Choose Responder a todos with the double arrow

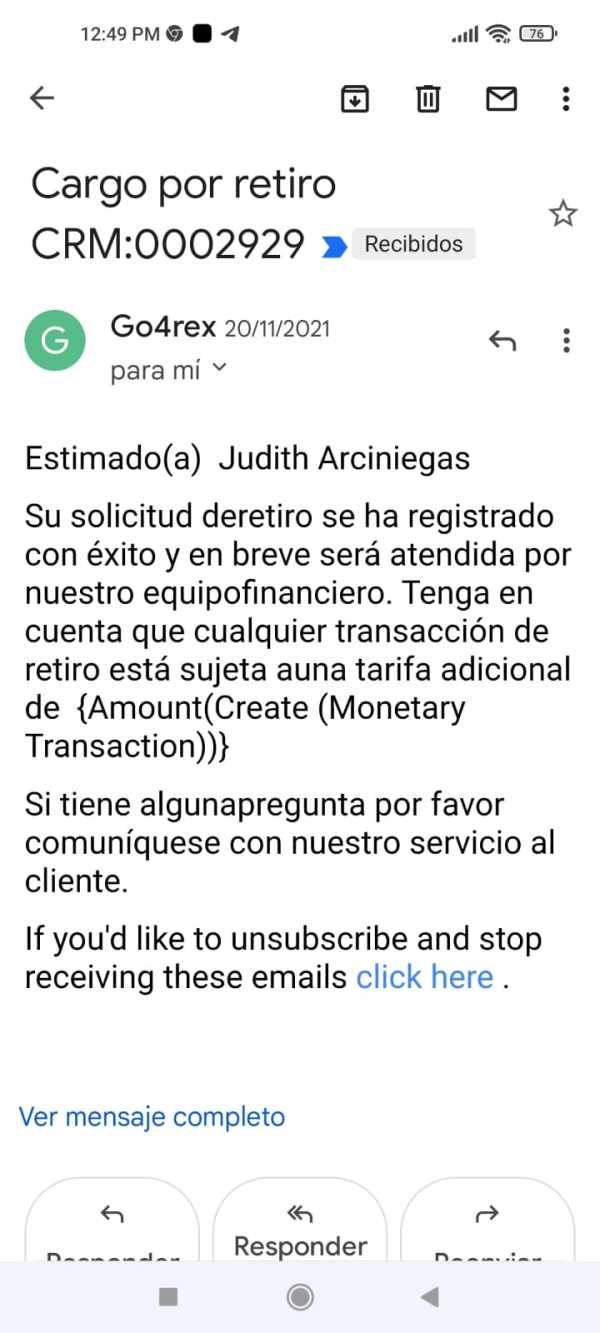tap(300, 1220)
